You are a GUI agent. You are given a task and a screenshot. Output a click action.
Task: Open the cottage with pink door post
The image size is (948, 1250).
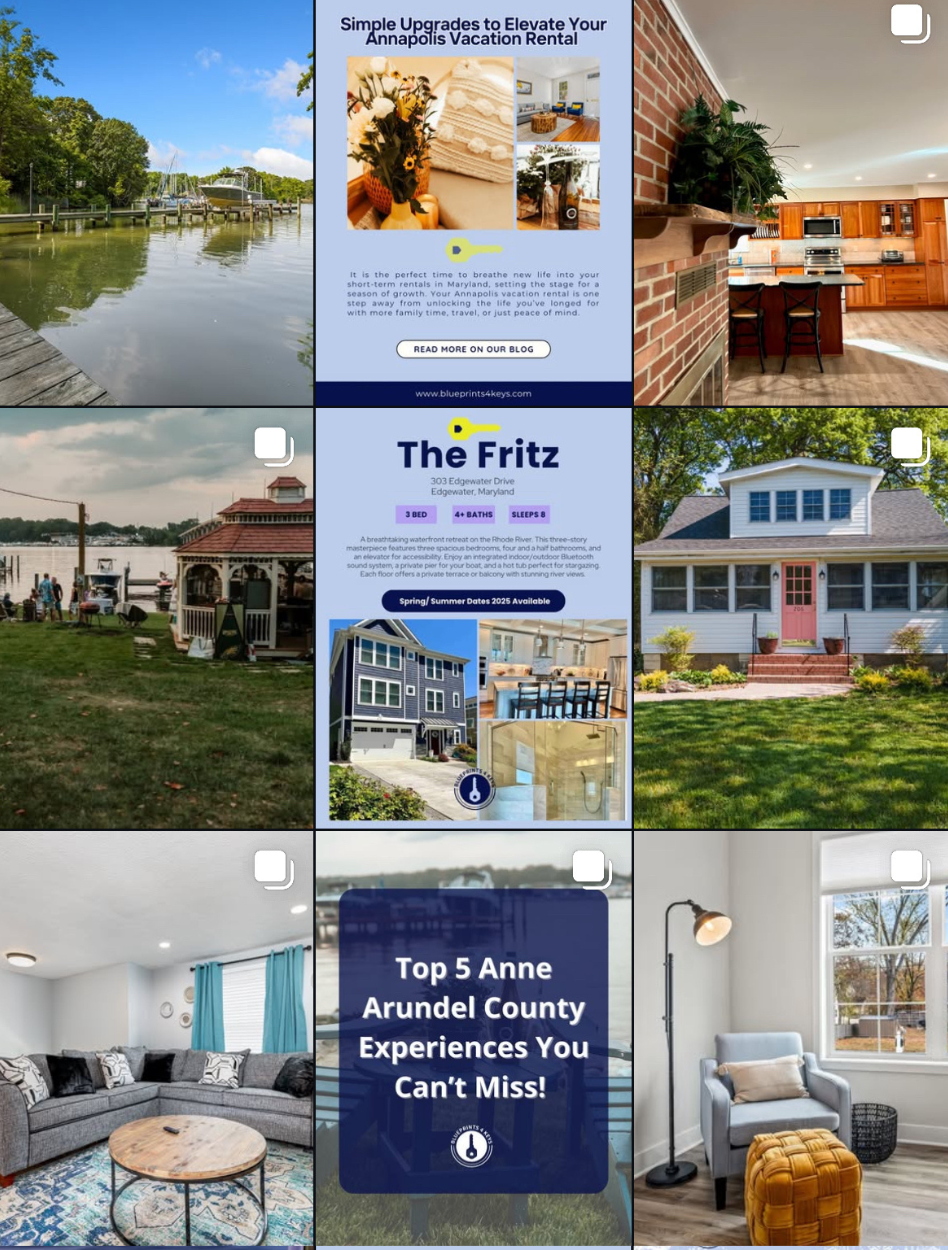click(x=790, y=618)
